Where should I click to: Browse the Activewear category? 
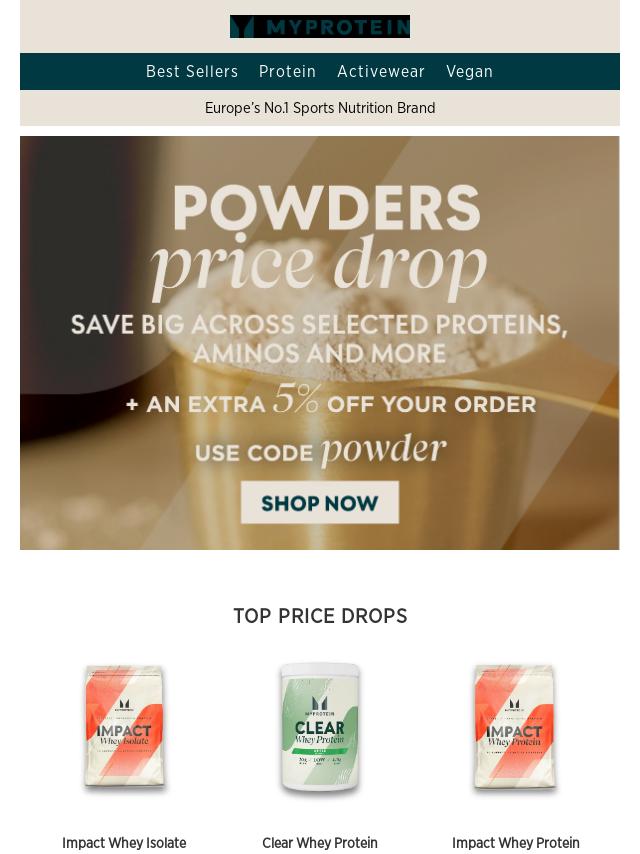[x=381, y=71]
